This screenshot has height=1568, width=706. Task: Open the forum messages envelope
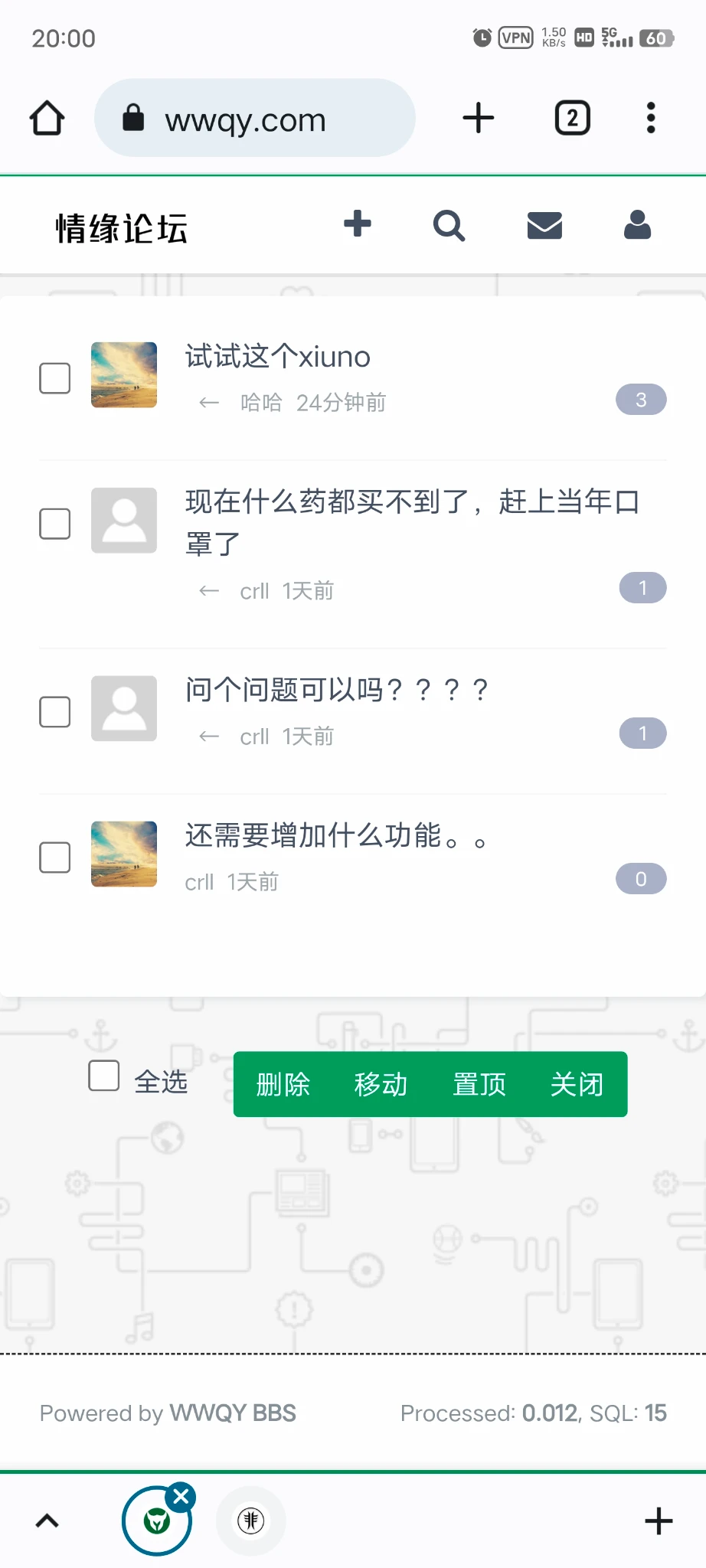point(544,226)
